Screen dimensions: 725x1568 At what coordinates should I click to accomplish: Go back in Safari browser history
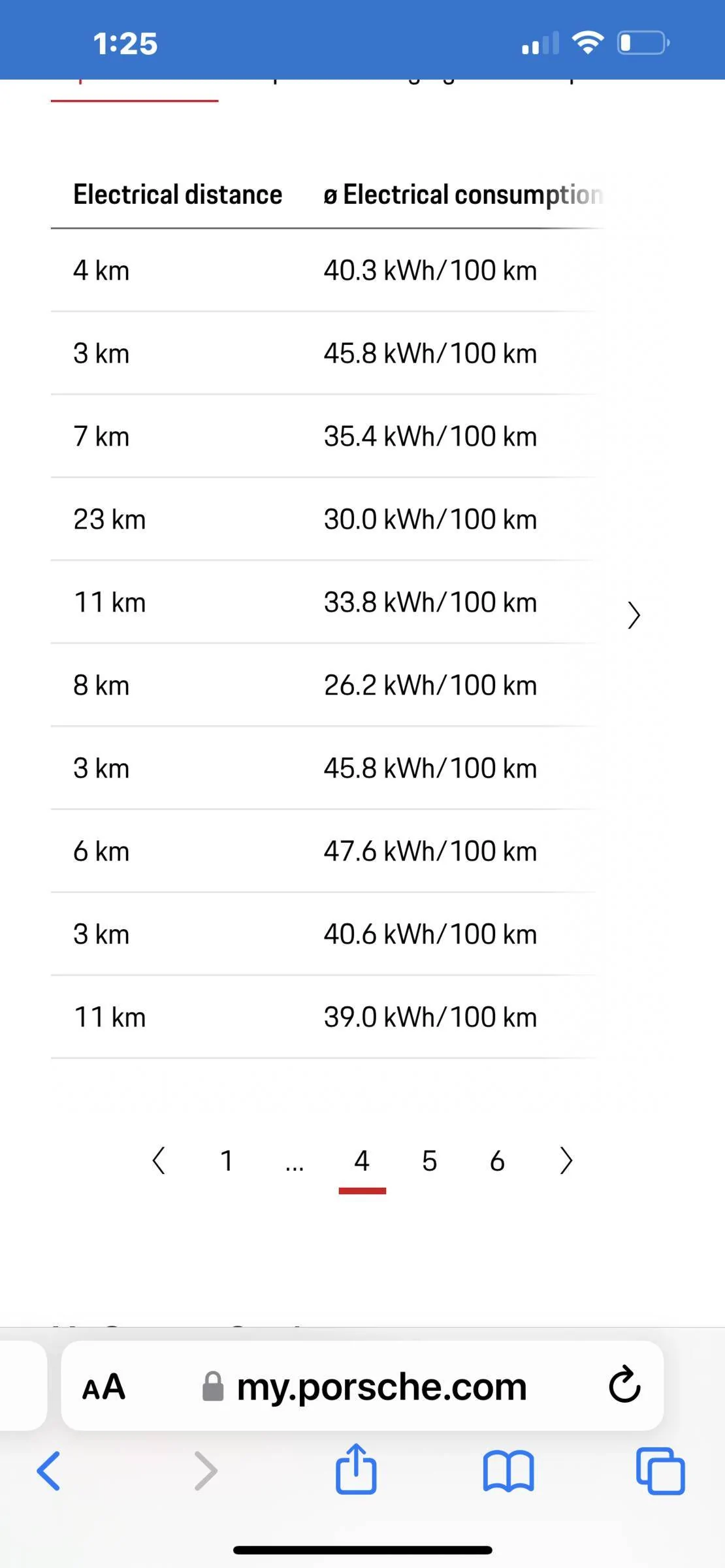tap(48, 1470)
